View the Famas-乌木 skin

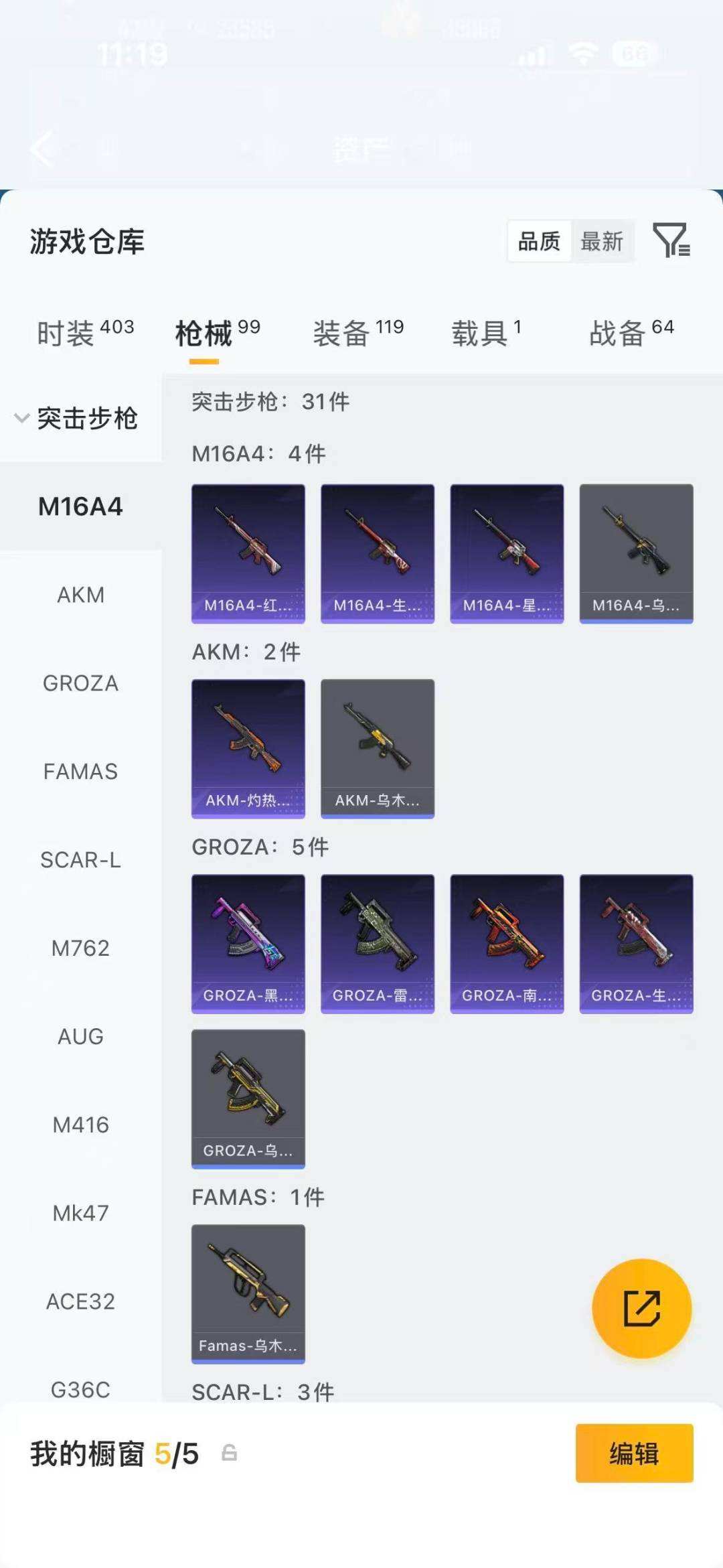248,1293
